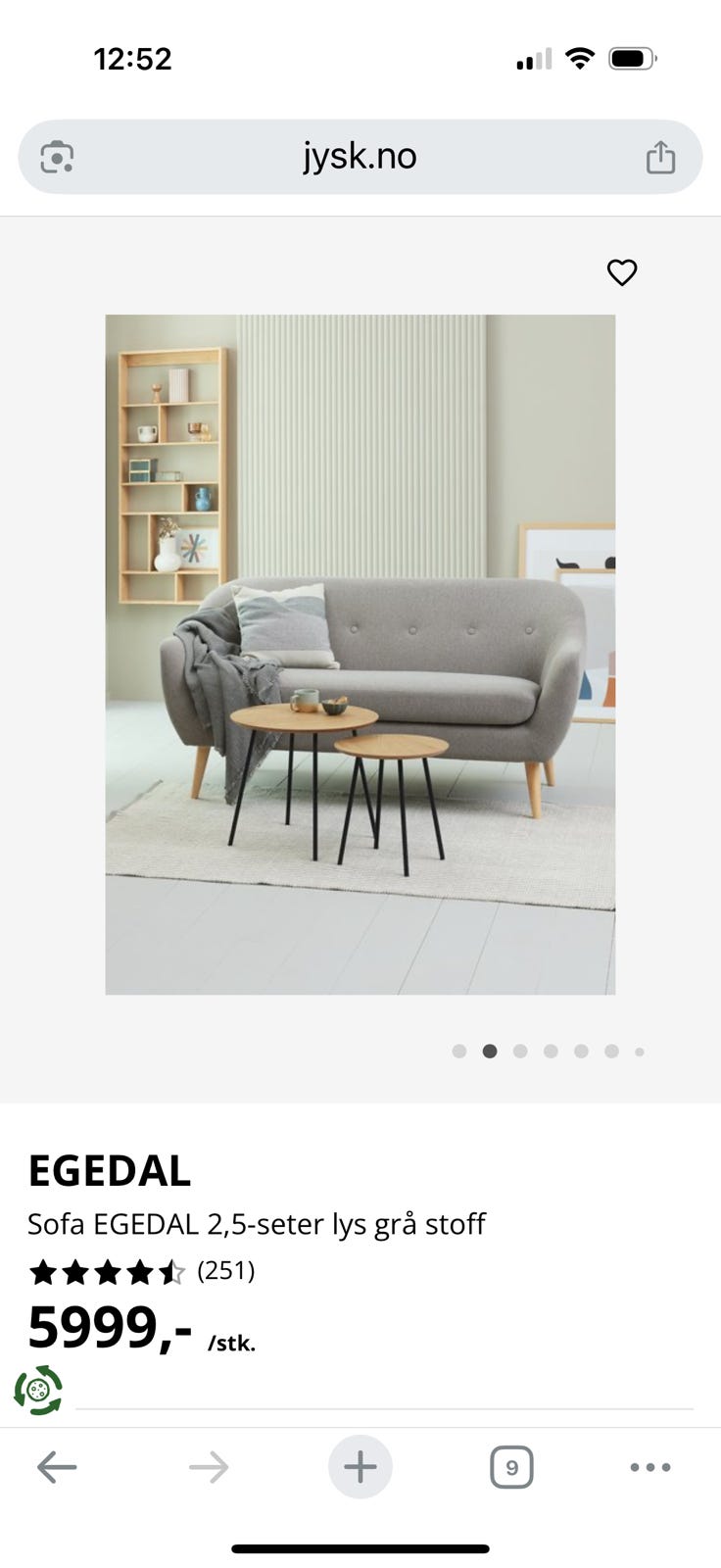
Task: Show all 9 open tabs
Action: [x=511, y=1466]
